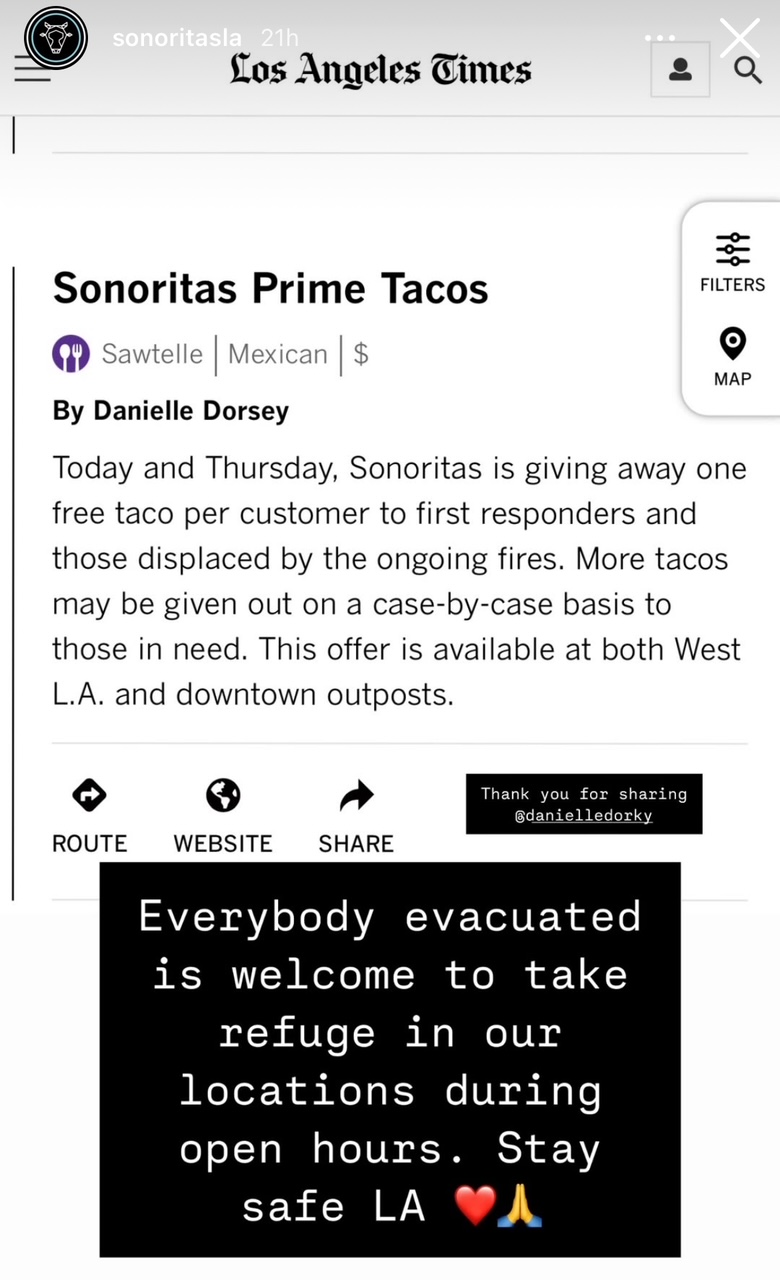Click the $ price indicator
780x1280 pixels.
click(x=361, y=353)
